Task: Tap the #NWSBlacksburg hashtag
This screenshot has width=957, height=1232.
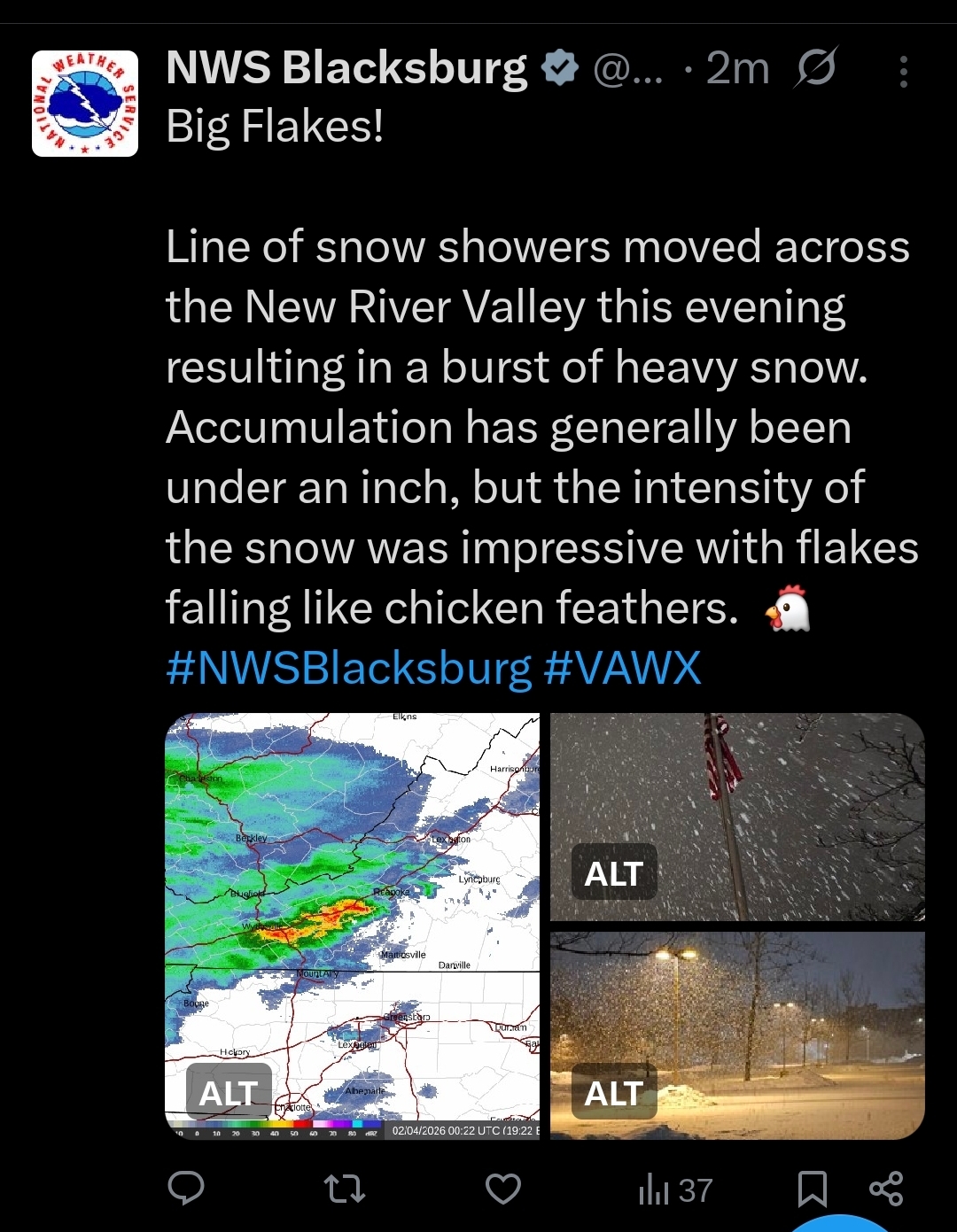Action: tap(348, 668)
